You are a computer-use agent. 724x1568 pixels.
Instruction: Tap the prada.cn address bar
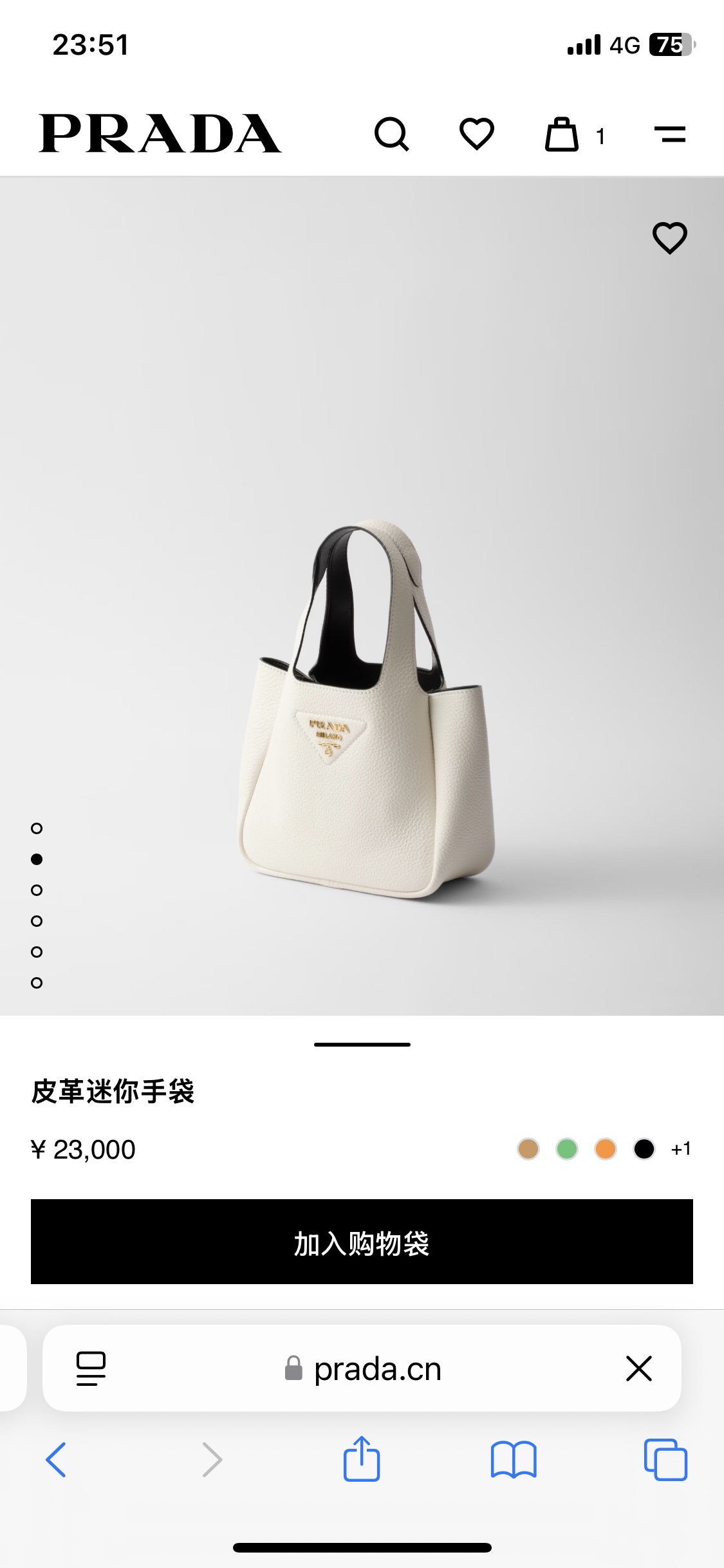pos(376,1369)
